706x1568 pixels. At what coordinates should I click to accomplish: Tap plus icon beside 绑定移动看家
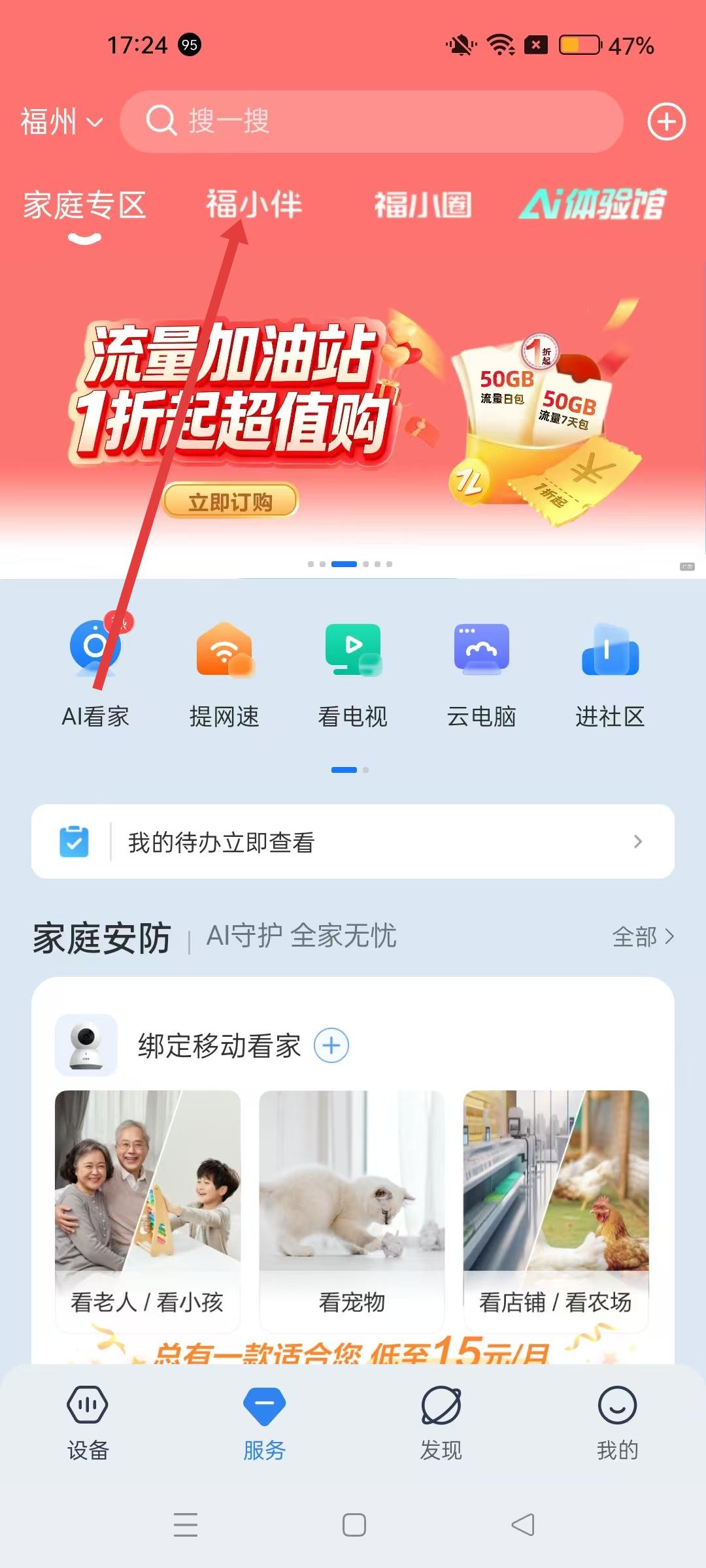[x=331, y=1045]
